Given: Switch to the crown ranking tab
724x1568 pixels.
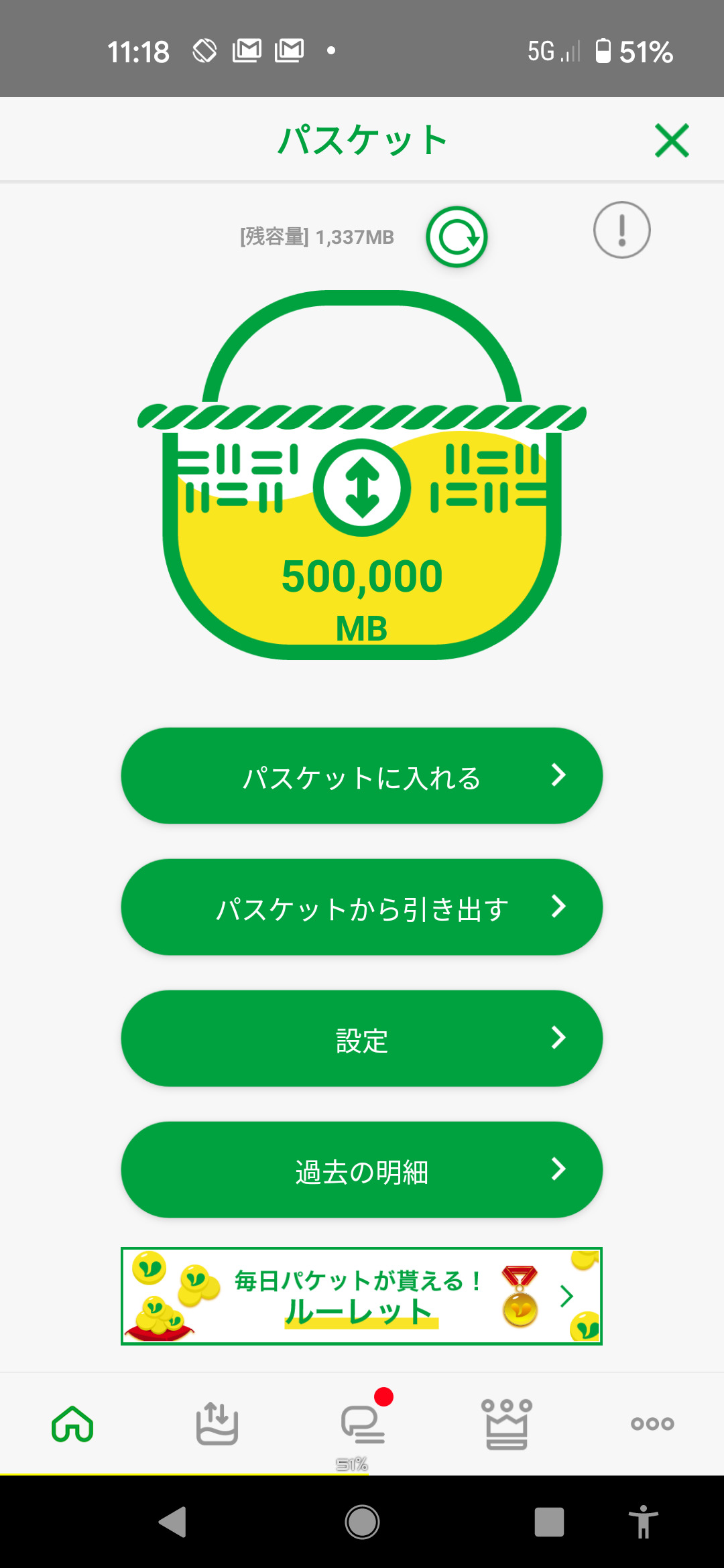Looking at the screenshot, I should point(507,1423).
